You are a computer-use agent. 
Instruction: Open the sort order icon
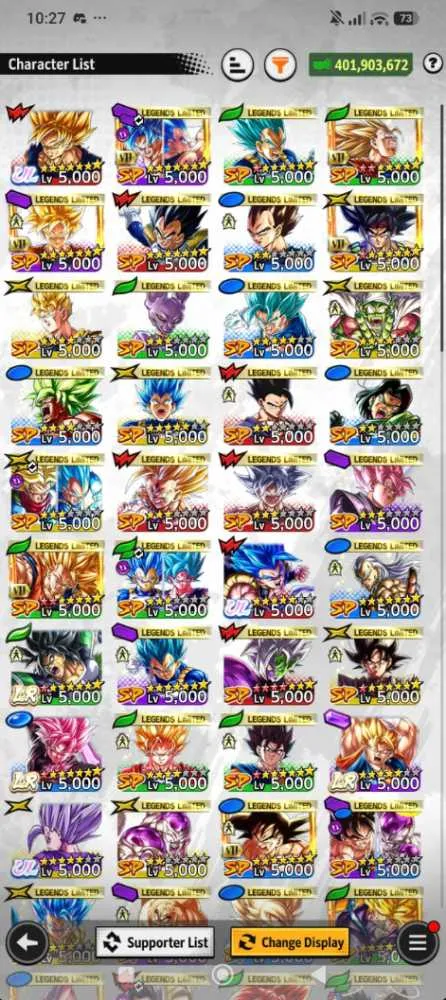click(237, 64)
